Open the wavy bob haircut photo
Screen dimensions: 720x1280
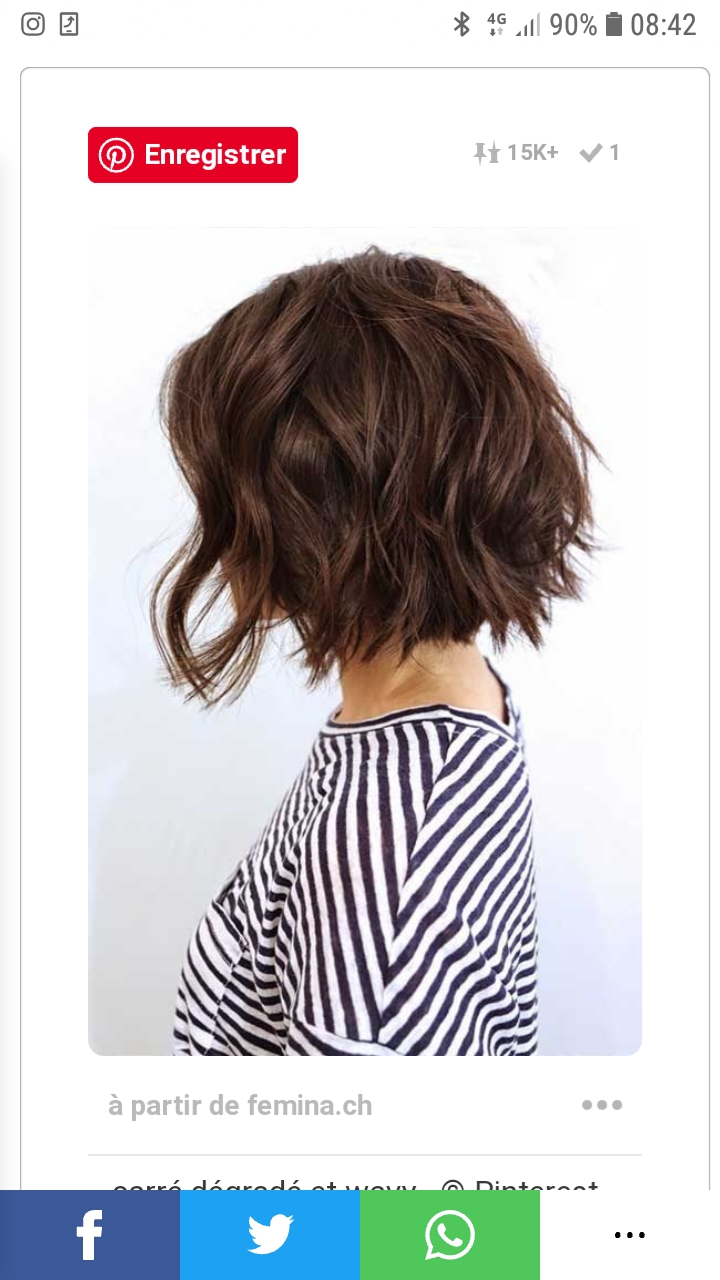(x=365, y=640)
